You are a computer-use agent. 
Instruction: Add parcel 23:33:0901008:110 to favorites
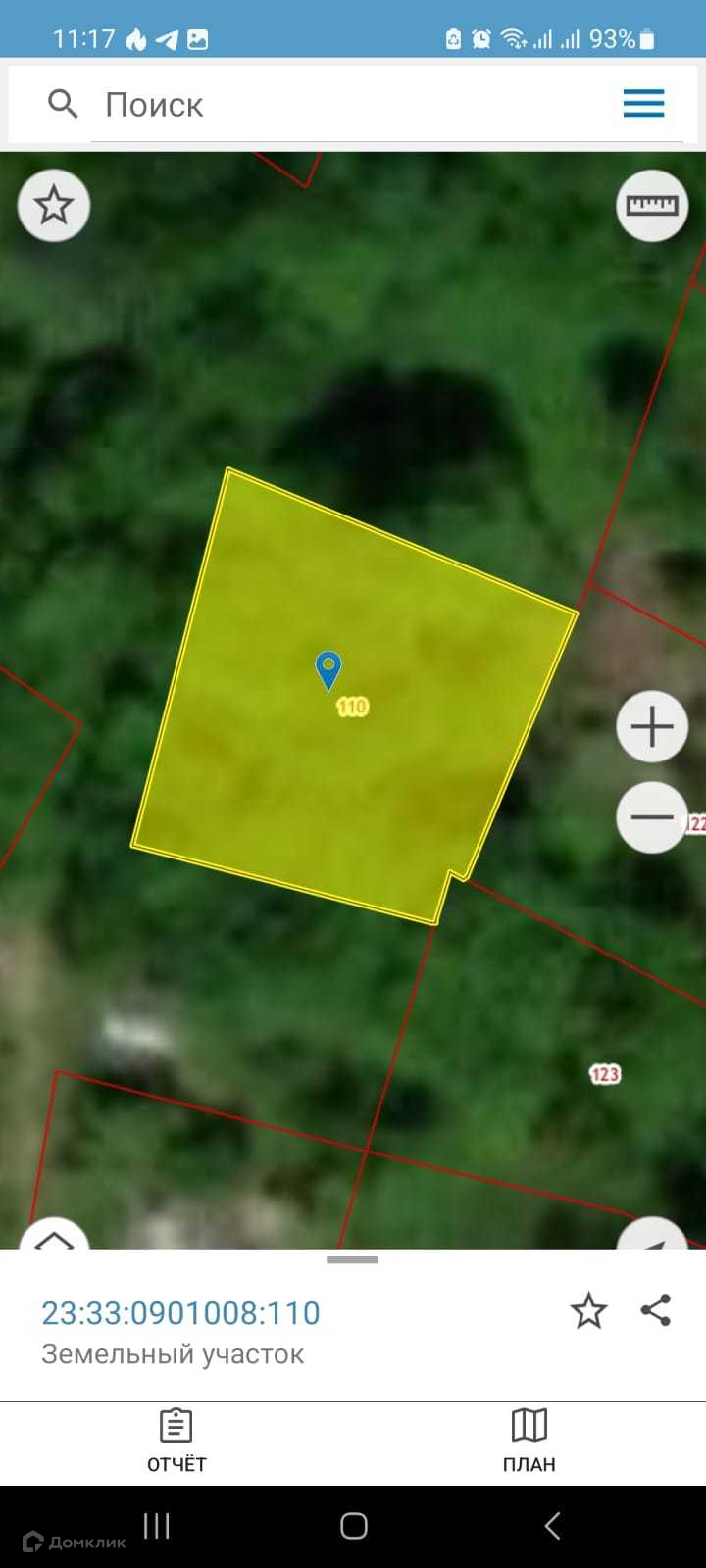coord(588,1311)
